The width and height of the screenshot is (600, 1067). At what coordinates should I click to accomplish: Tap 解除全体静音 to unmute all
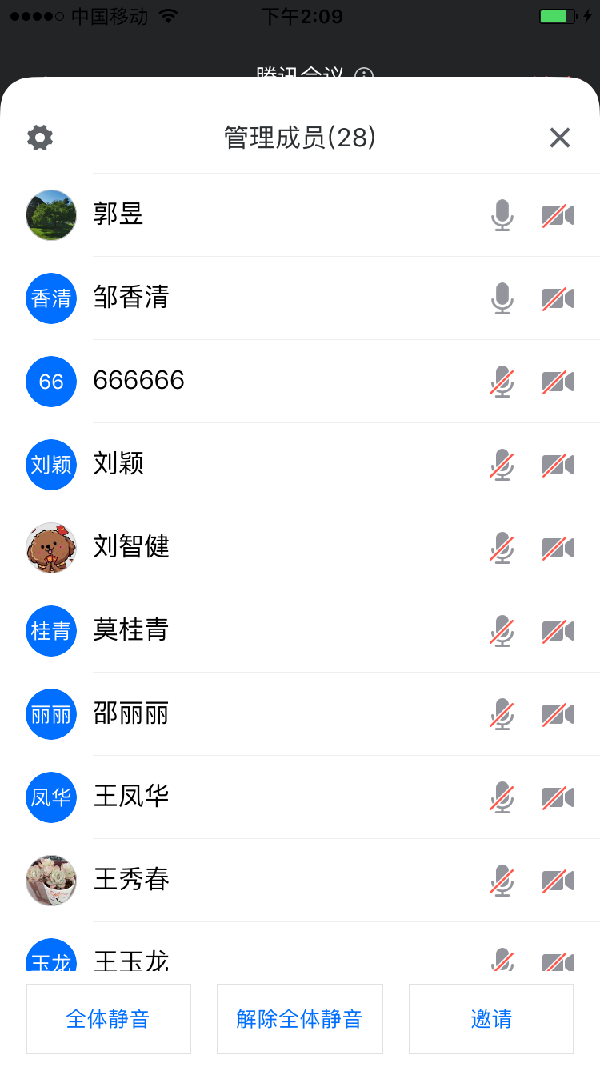300,1019
